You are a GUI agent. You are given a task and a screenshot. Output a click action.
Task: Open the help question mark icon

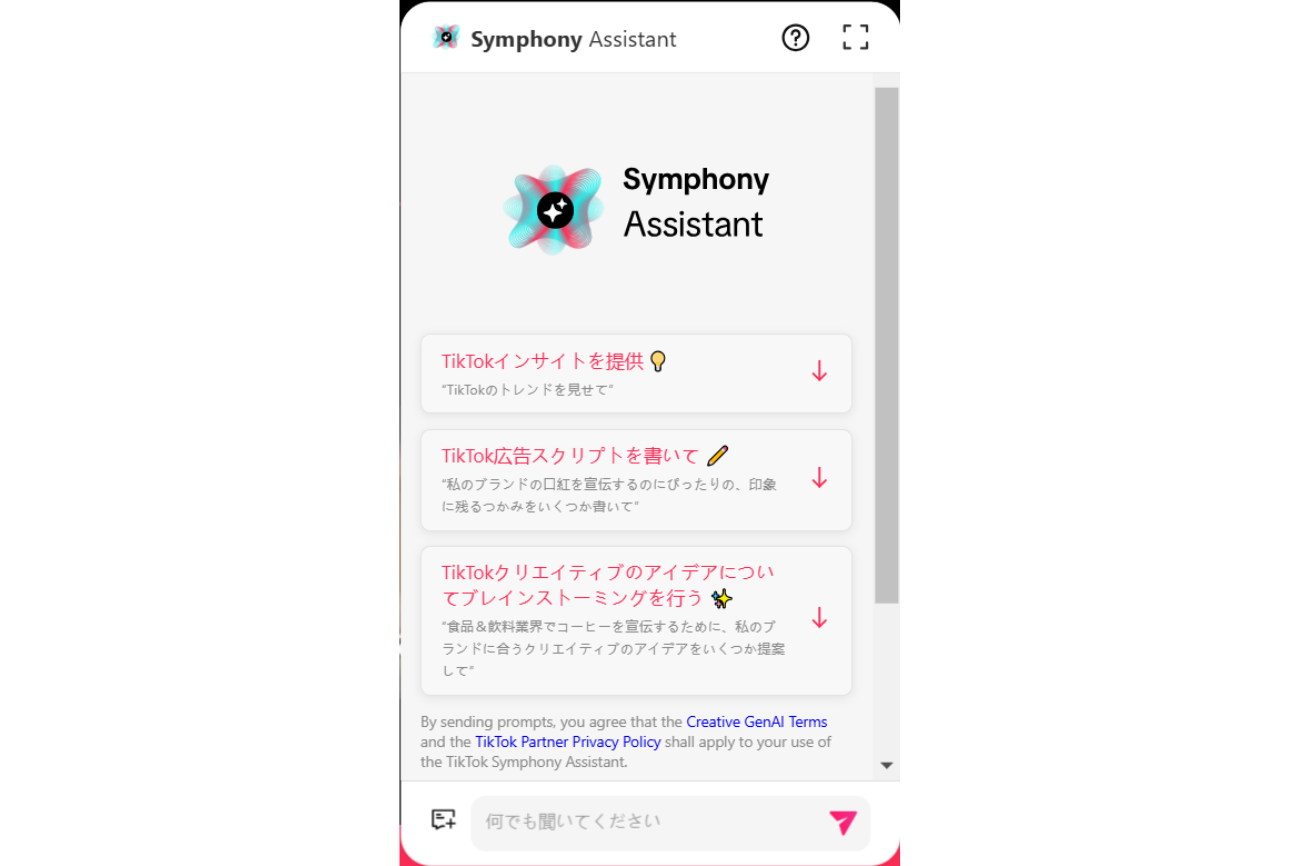(x=795, y=38)
